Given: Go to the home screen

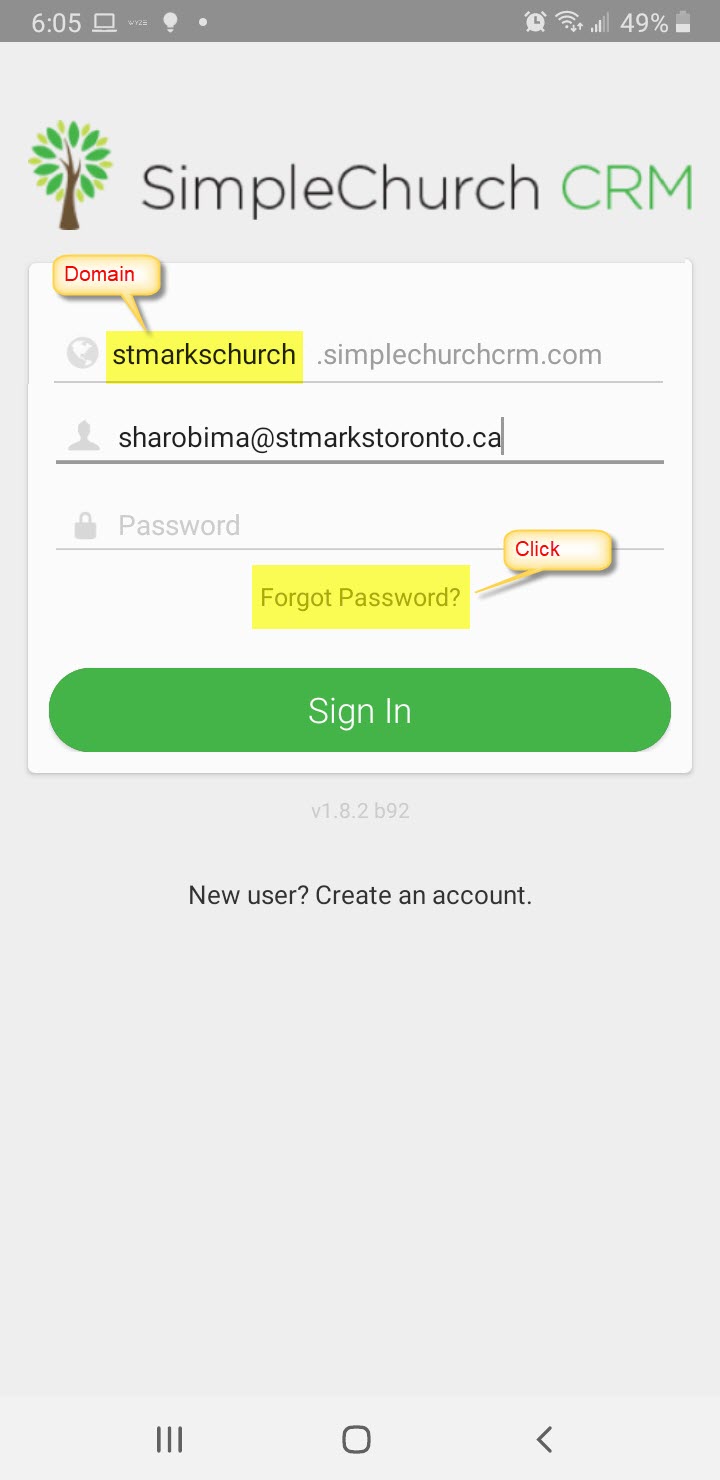Looking at the screenshot, I should pyautogui.click(x=356, y=1439).
